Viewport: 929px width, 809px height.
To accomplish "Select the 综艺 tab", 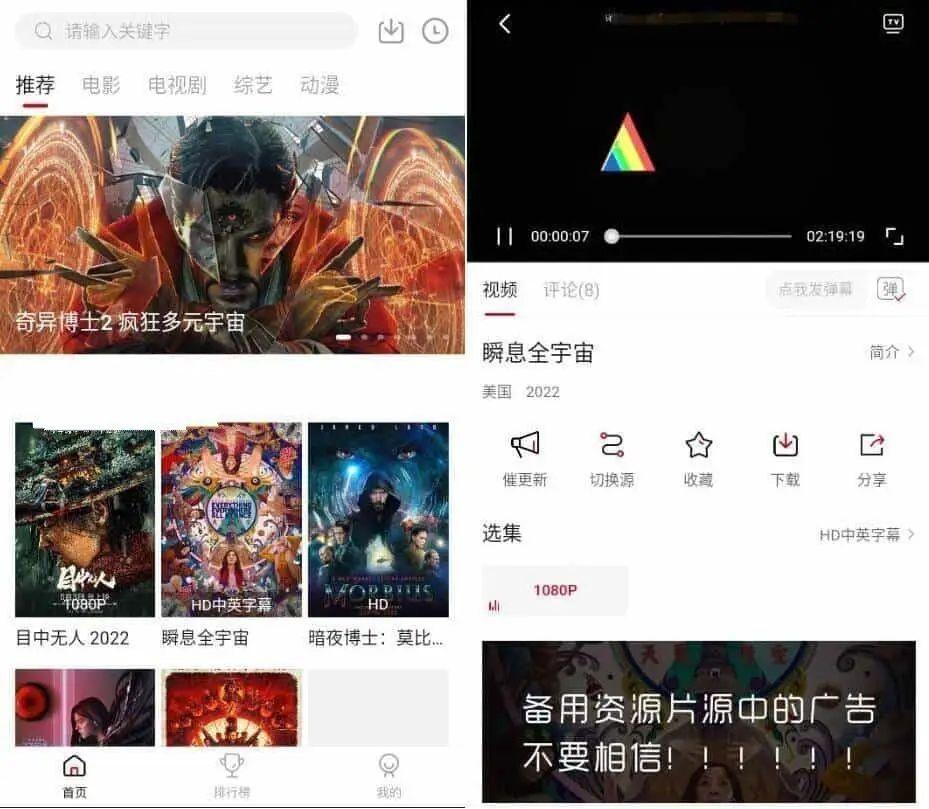I will coord(253,86).
